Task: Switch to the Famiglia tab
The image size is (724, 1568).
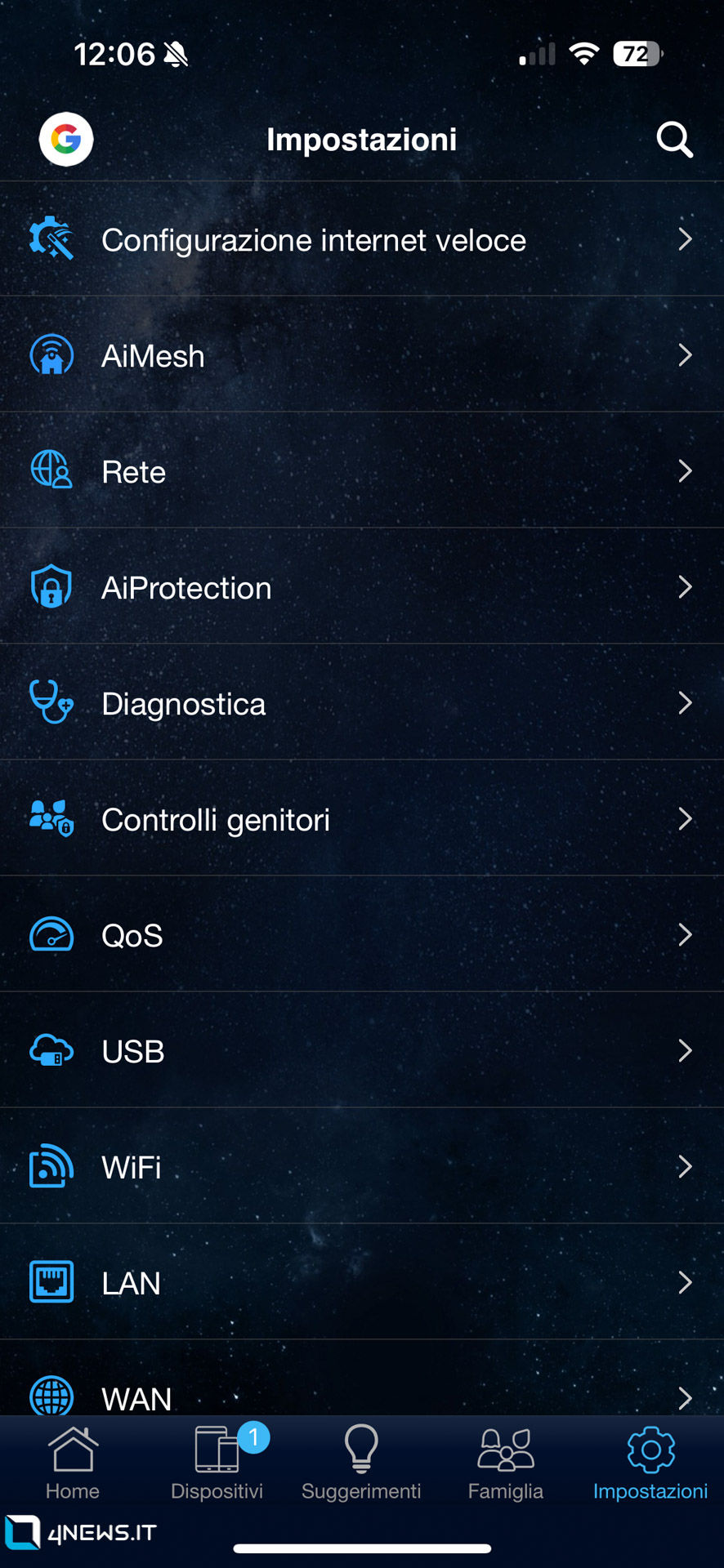Action: coord(506,1463)
